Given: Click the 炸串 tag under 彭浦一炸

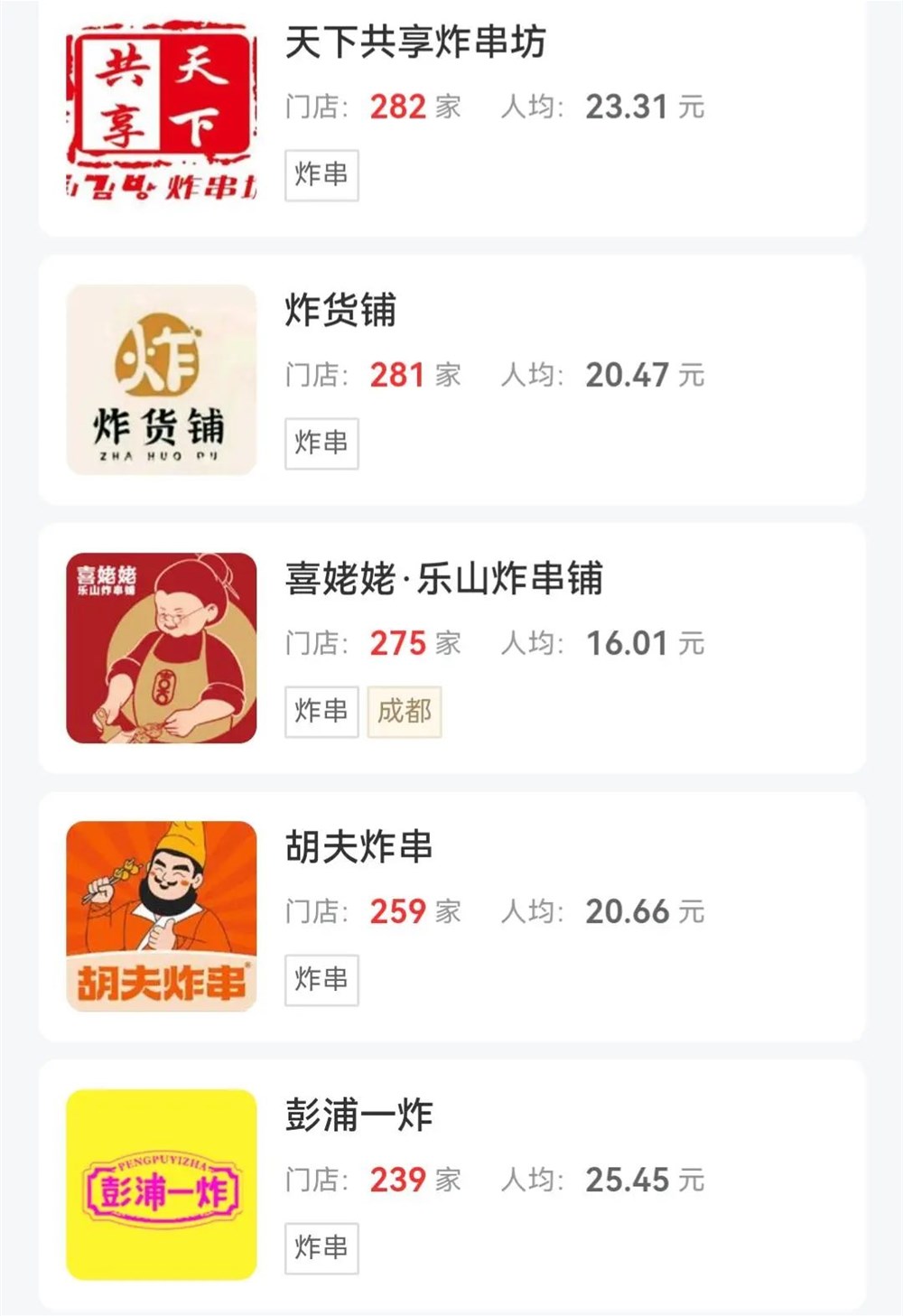Looking at the screenshot, I should pos(321,1248).
